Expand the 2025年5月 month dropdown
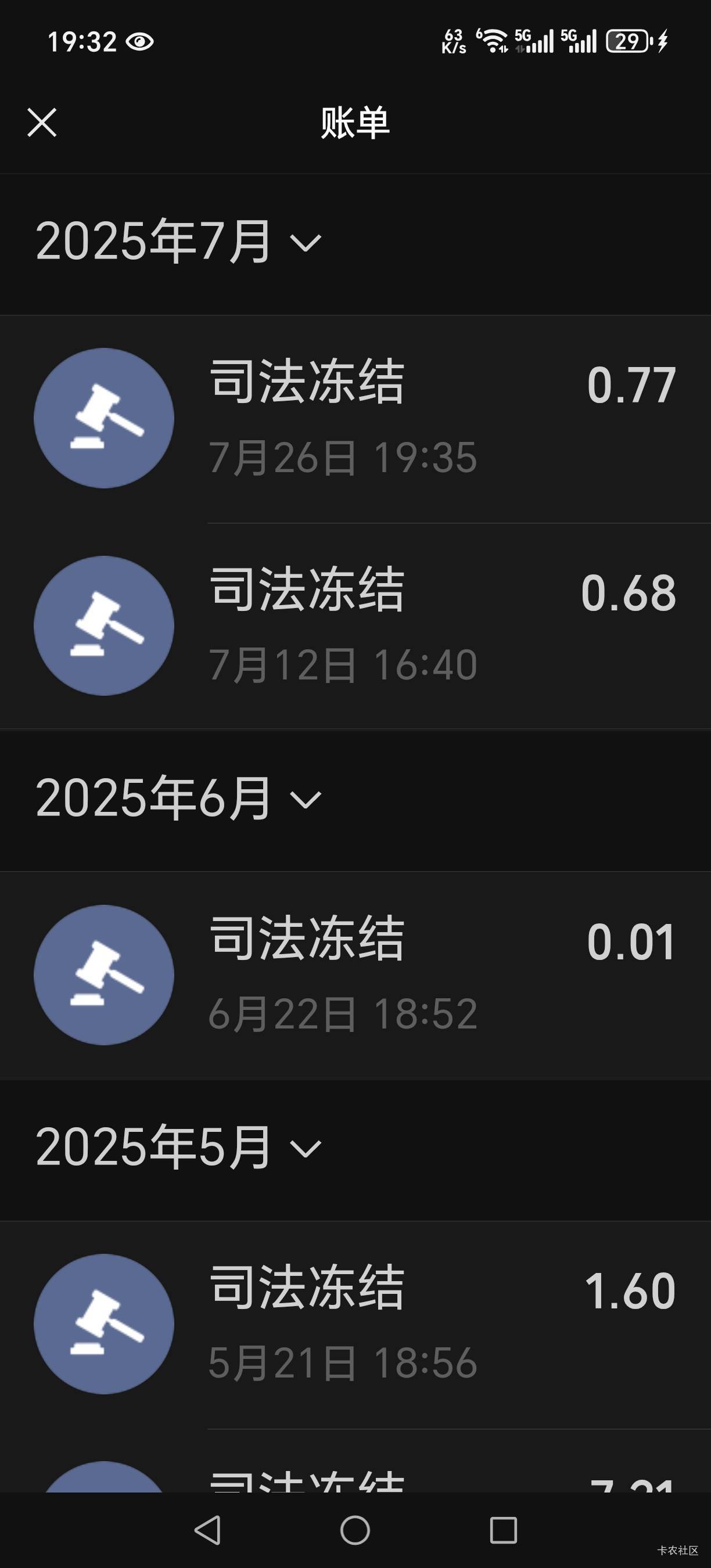The height and width of the screenshot is (1568, 711). (x=178, y=1148)
